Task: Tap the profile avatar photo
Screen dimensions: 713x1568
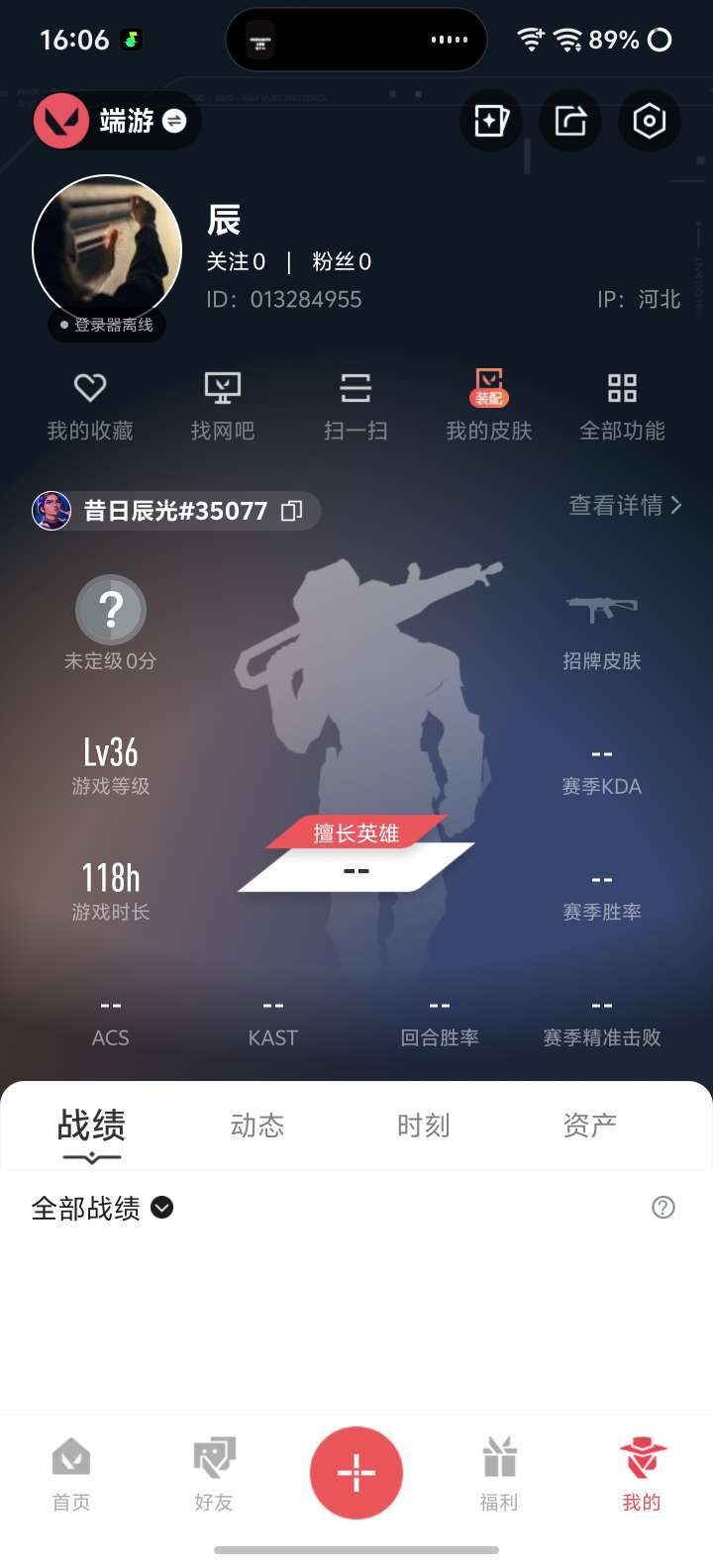Action: click(x=107, y=249)
